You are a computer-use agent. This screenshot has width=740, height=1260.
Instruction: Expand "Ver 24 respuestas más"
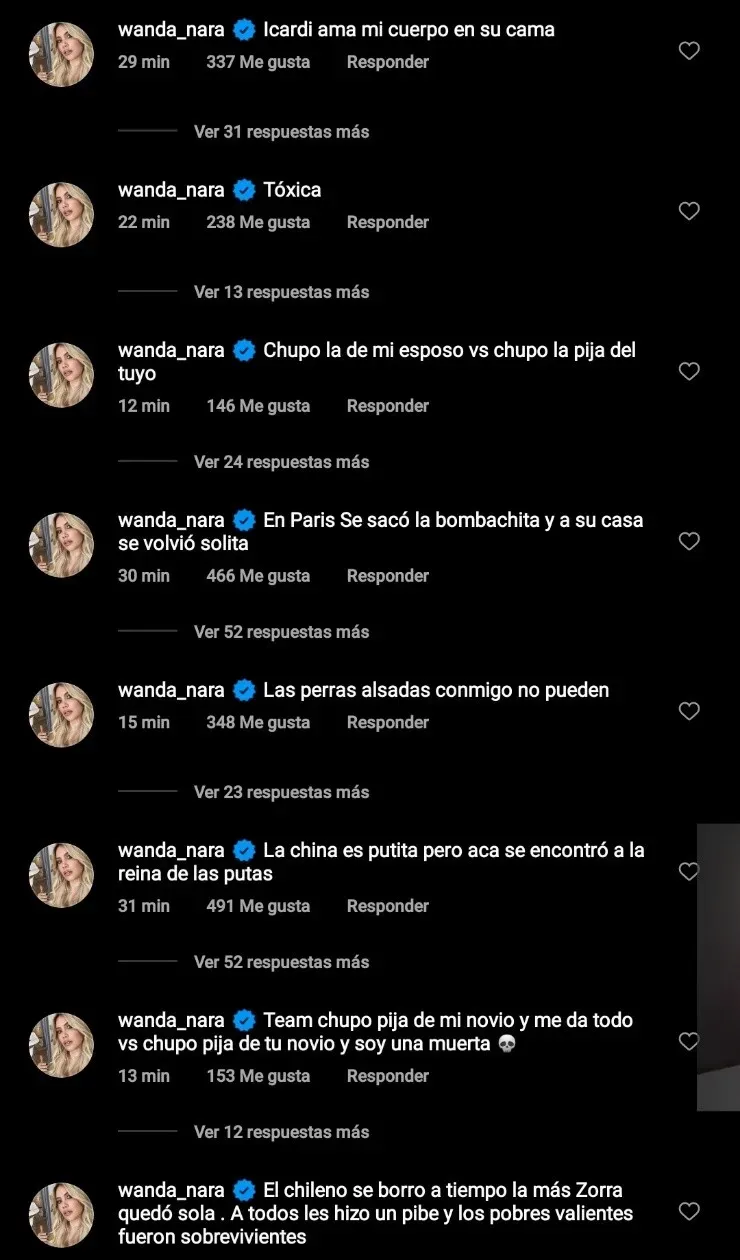pos(281,462)
